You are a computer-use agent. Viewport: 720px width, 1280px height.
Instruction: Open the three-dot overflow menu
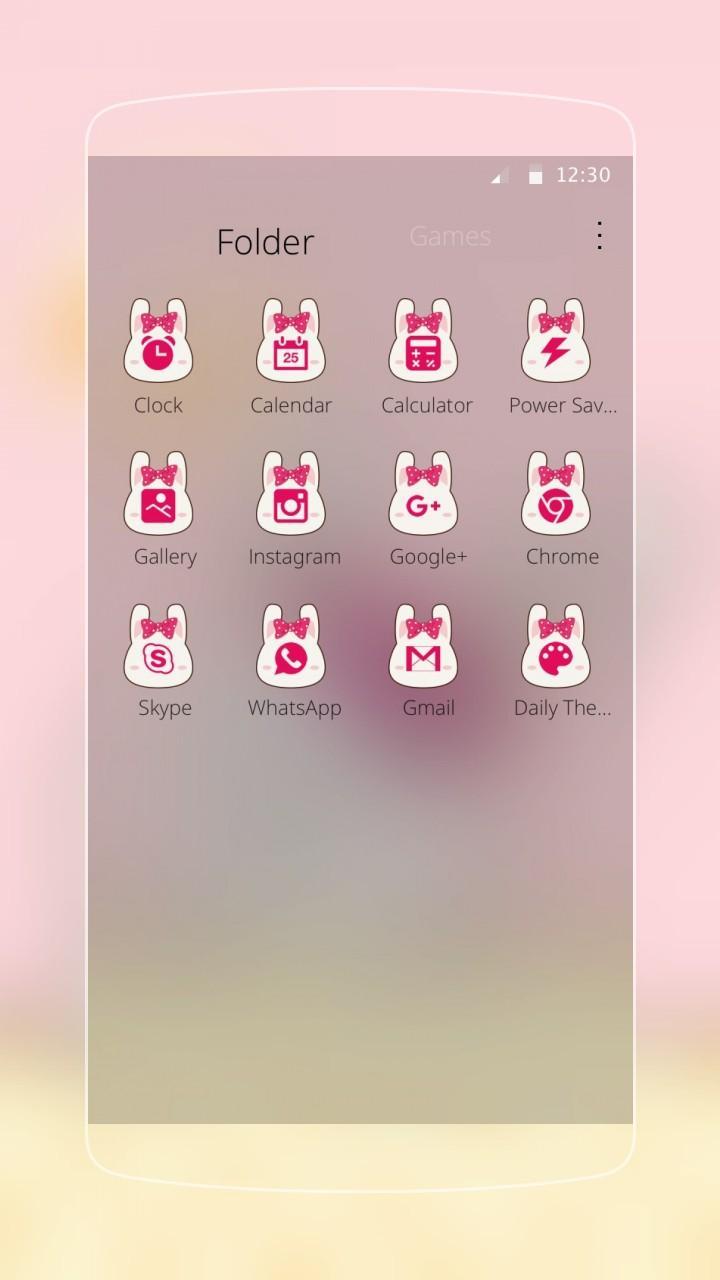tap(599, 236)
